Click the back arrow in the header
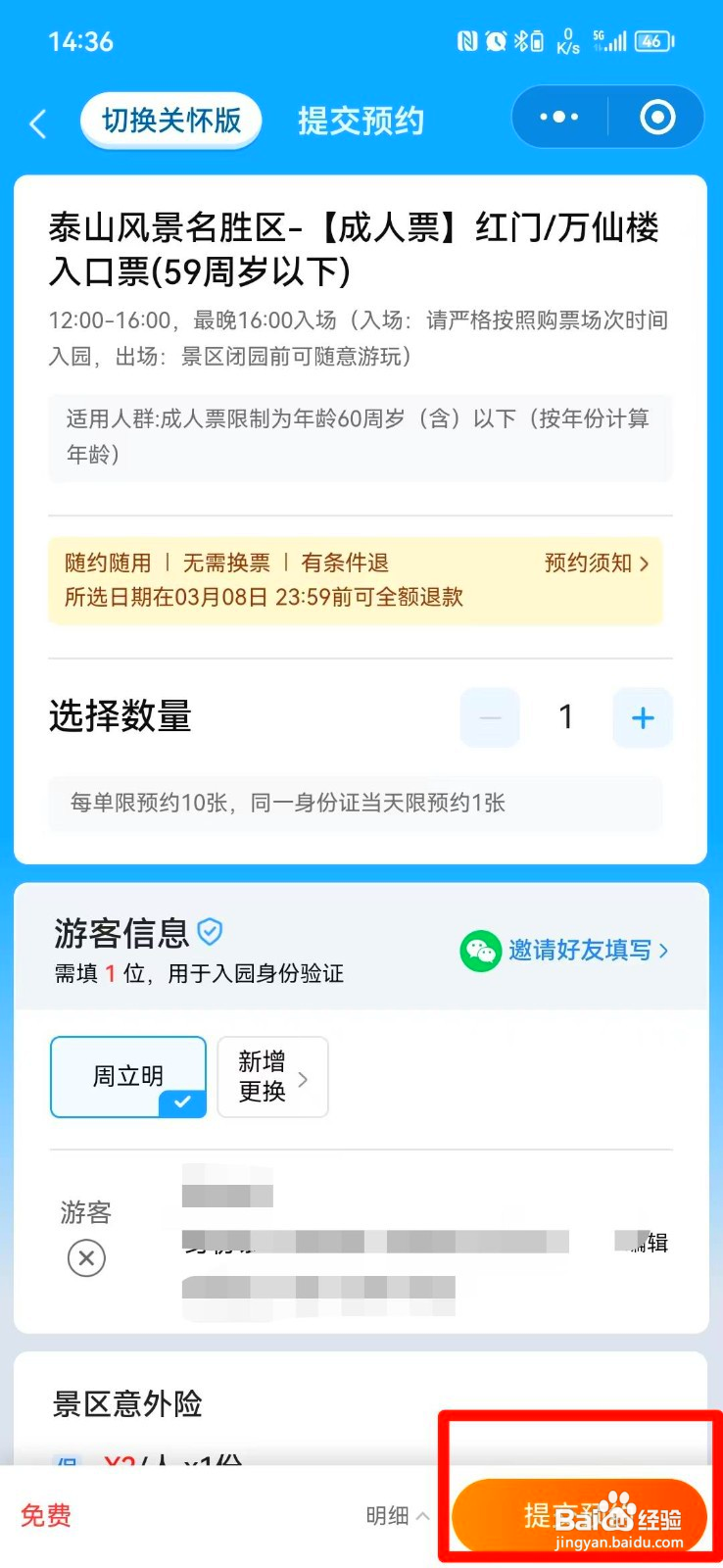The height and width of the screenshot is (1568, 723). point(36,120)
